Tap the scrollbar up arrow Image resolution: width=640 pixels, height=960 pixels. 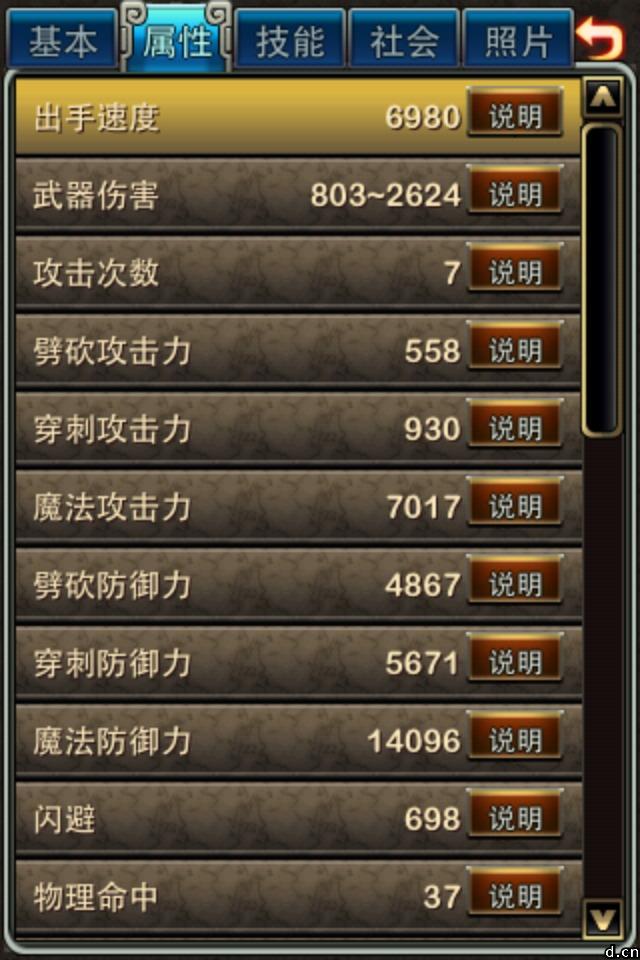pyautogui.click(x=602, y=97)
